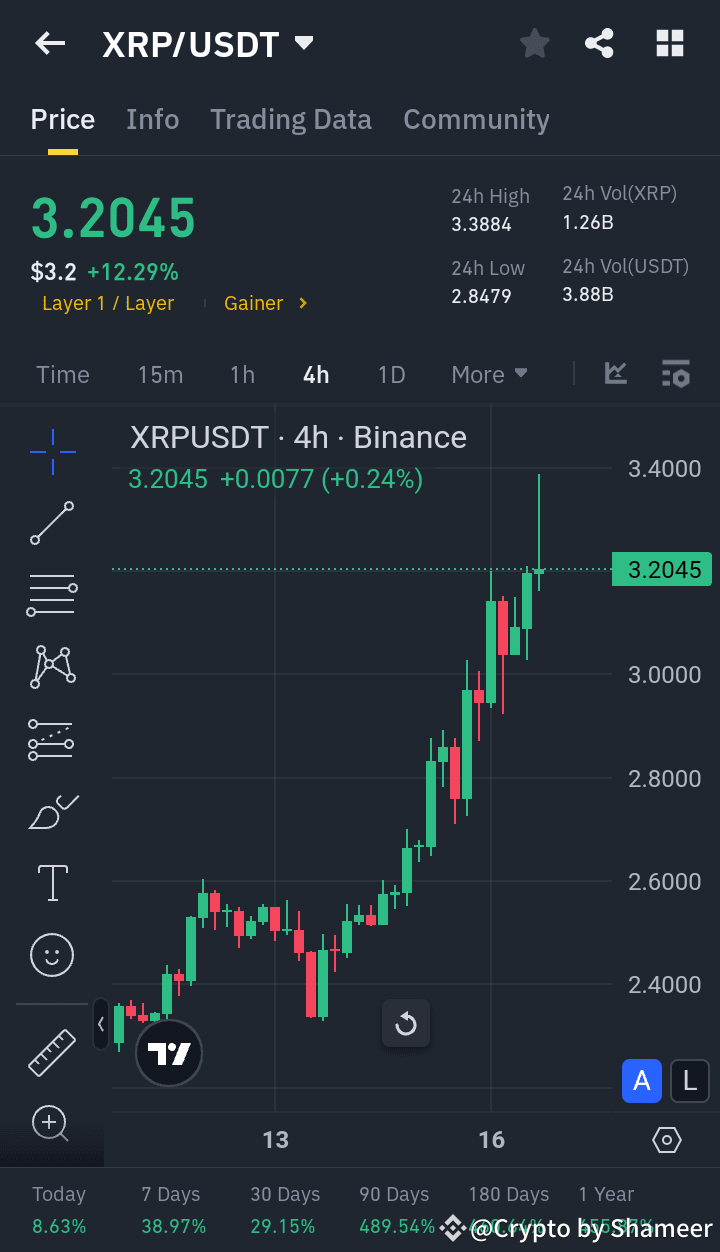This screenshot has width=720, height=1252.
Task: Select the XABCD pattern tool
Action: pyautogui.click(x=51, y=667)
